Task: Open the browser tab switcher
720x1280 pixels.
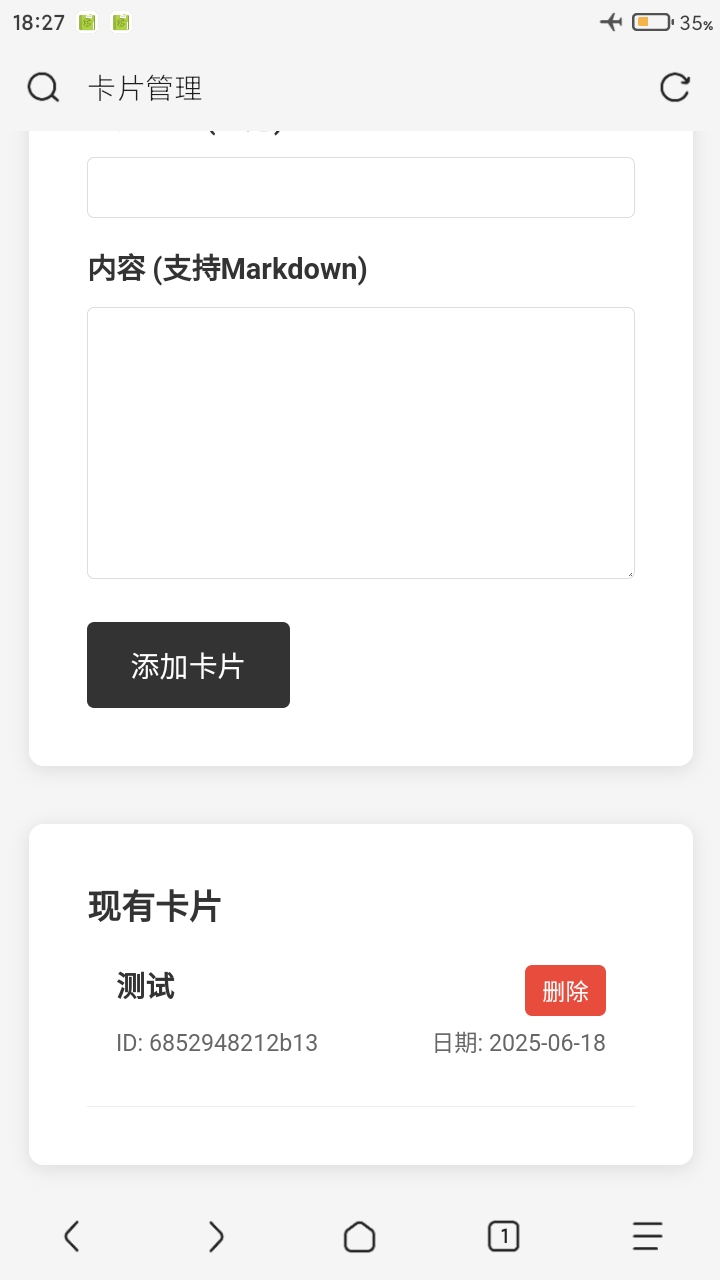Action: point(504,1237)
